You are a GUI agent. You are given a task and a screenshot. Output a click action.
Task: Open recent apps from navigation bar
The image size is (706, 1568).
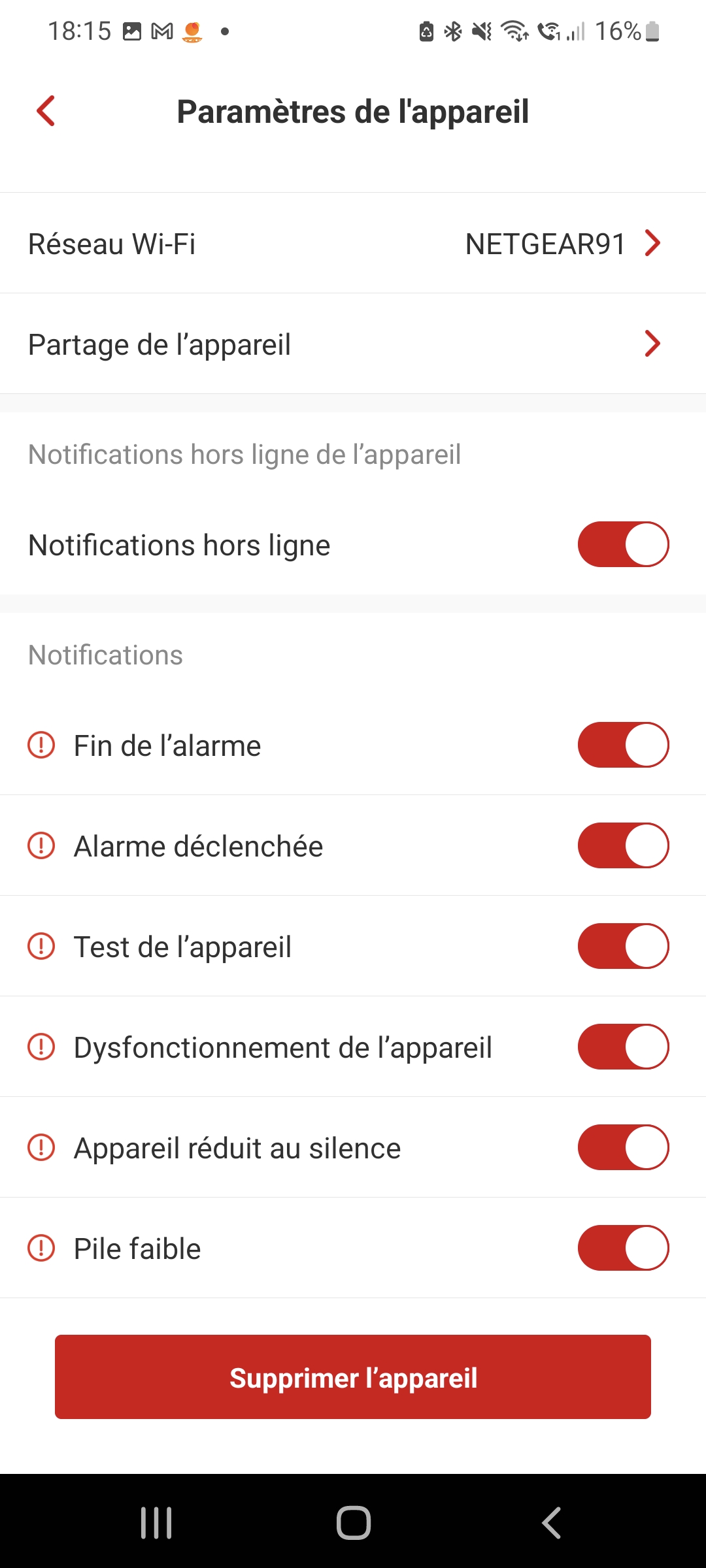pyautogui.click(x=156, y=1523)
